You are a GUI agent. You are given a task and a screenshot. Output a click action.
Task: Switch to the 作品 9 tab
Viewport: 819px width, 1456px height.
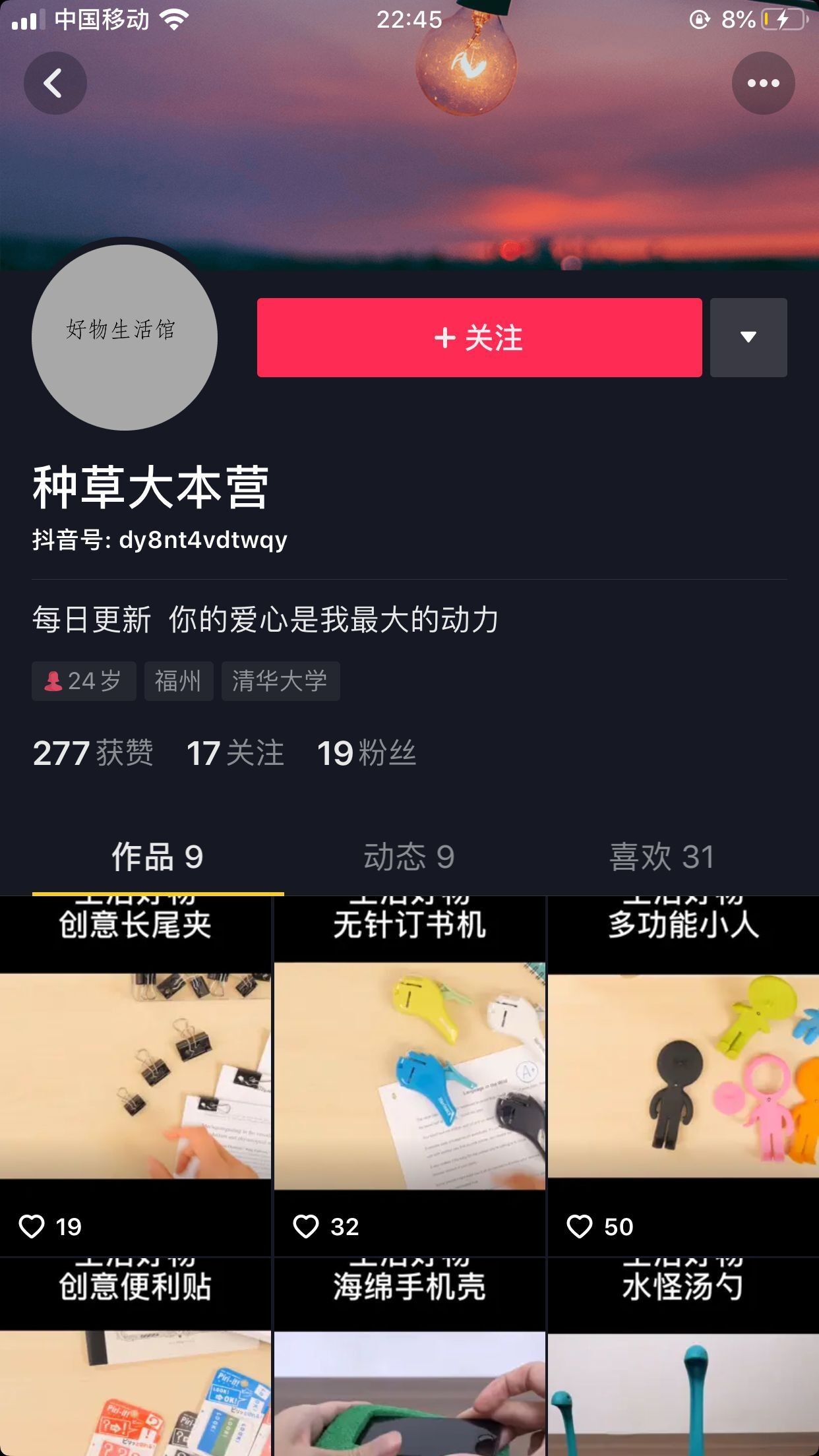(158, 857)
